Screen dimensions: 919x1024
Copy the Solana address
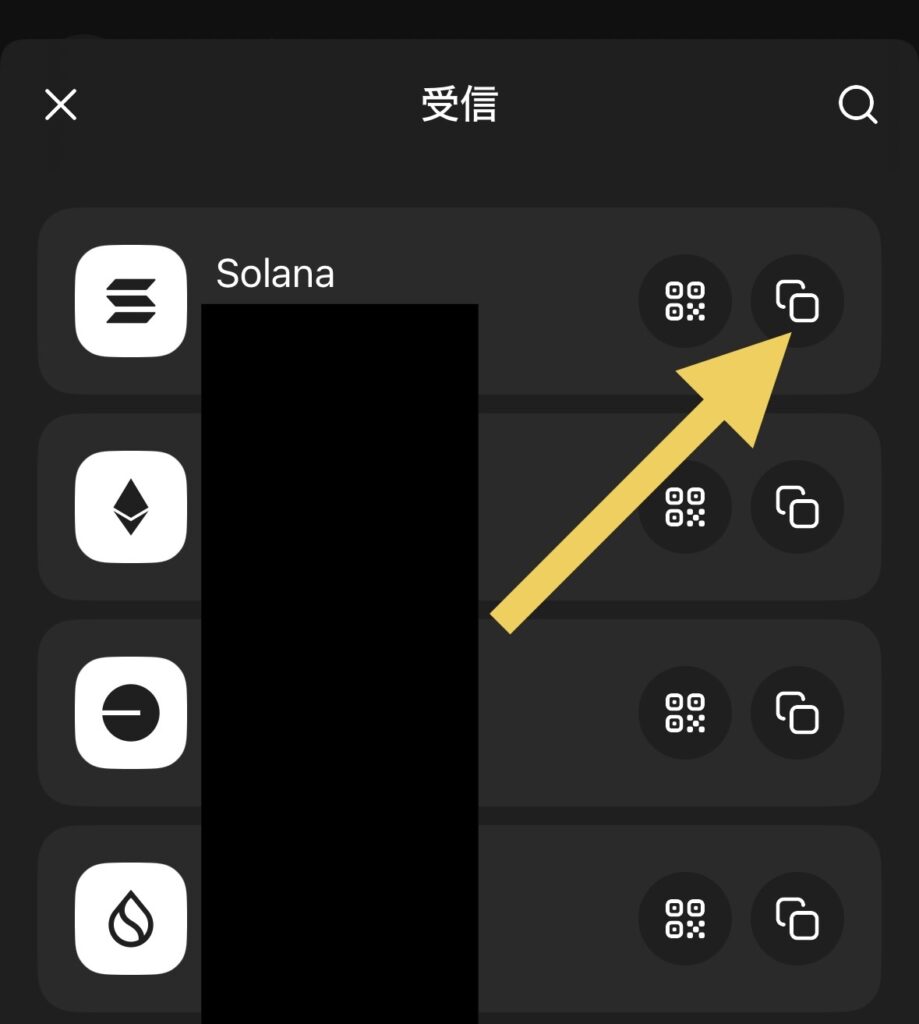(x=797, y=301)
